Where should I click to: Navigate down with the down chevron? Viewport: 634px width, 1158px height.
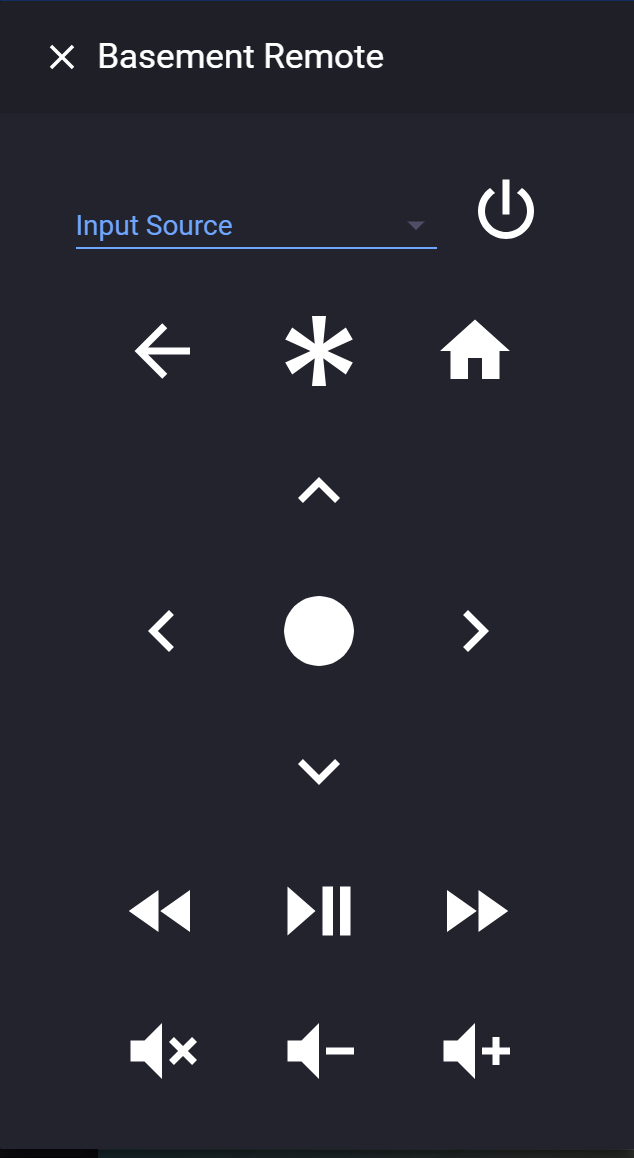click(319, 771)
